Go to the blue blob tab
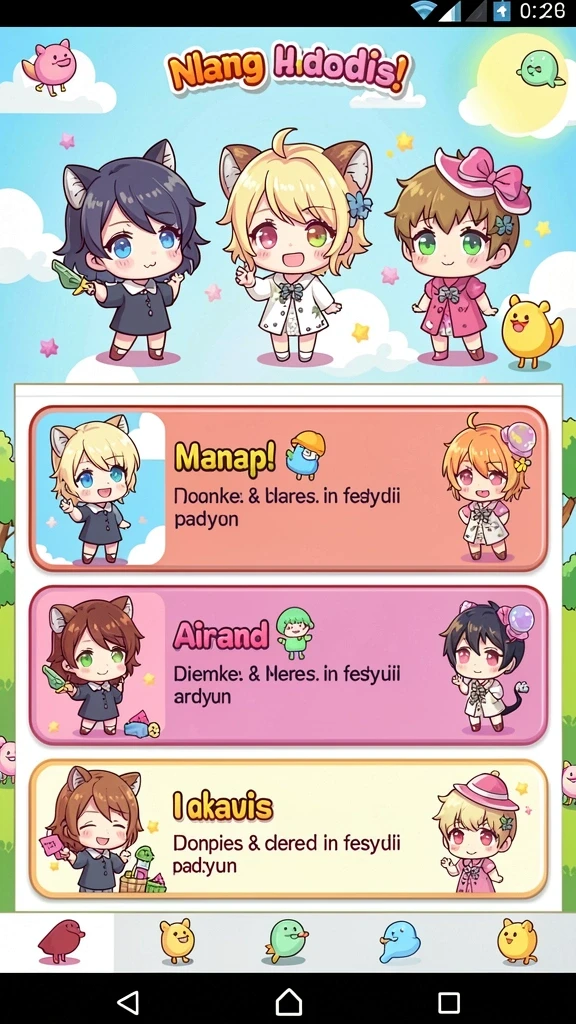The width and height of the screenshot is (576, 1024). coord(400,942)
